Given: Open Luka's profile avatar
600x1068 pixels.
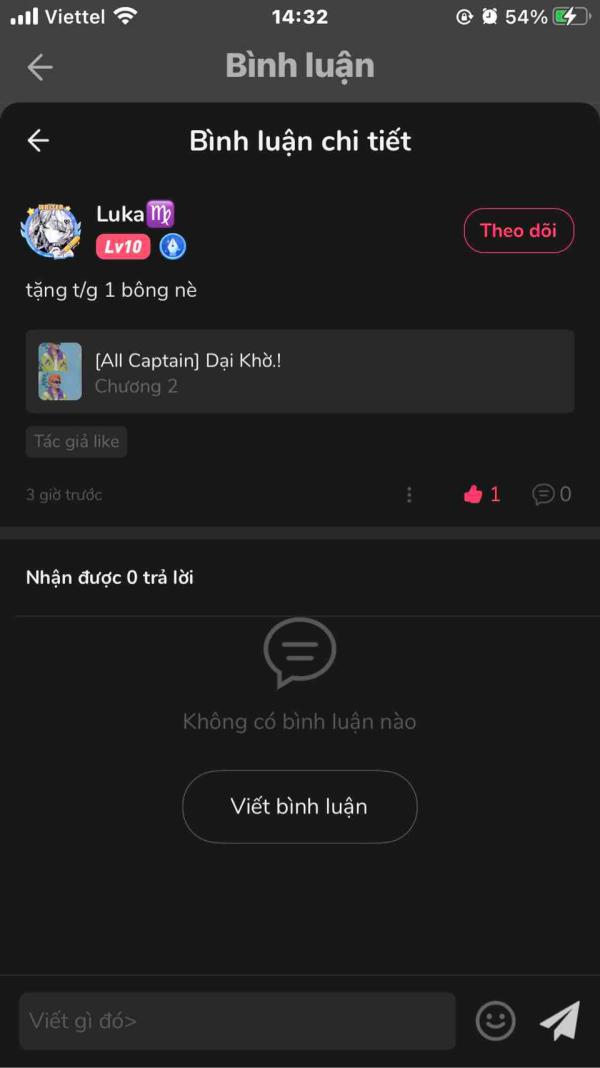Looking at the screenshot, I should 51,230.
